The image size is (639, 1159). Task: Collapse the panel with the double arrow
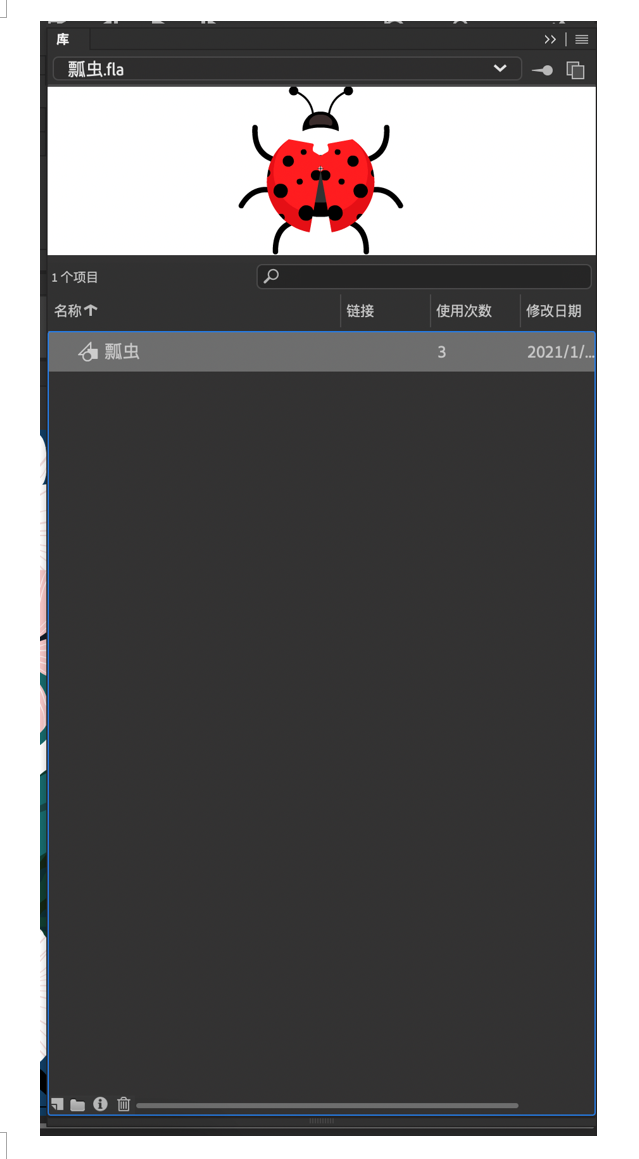coord(550,39)
